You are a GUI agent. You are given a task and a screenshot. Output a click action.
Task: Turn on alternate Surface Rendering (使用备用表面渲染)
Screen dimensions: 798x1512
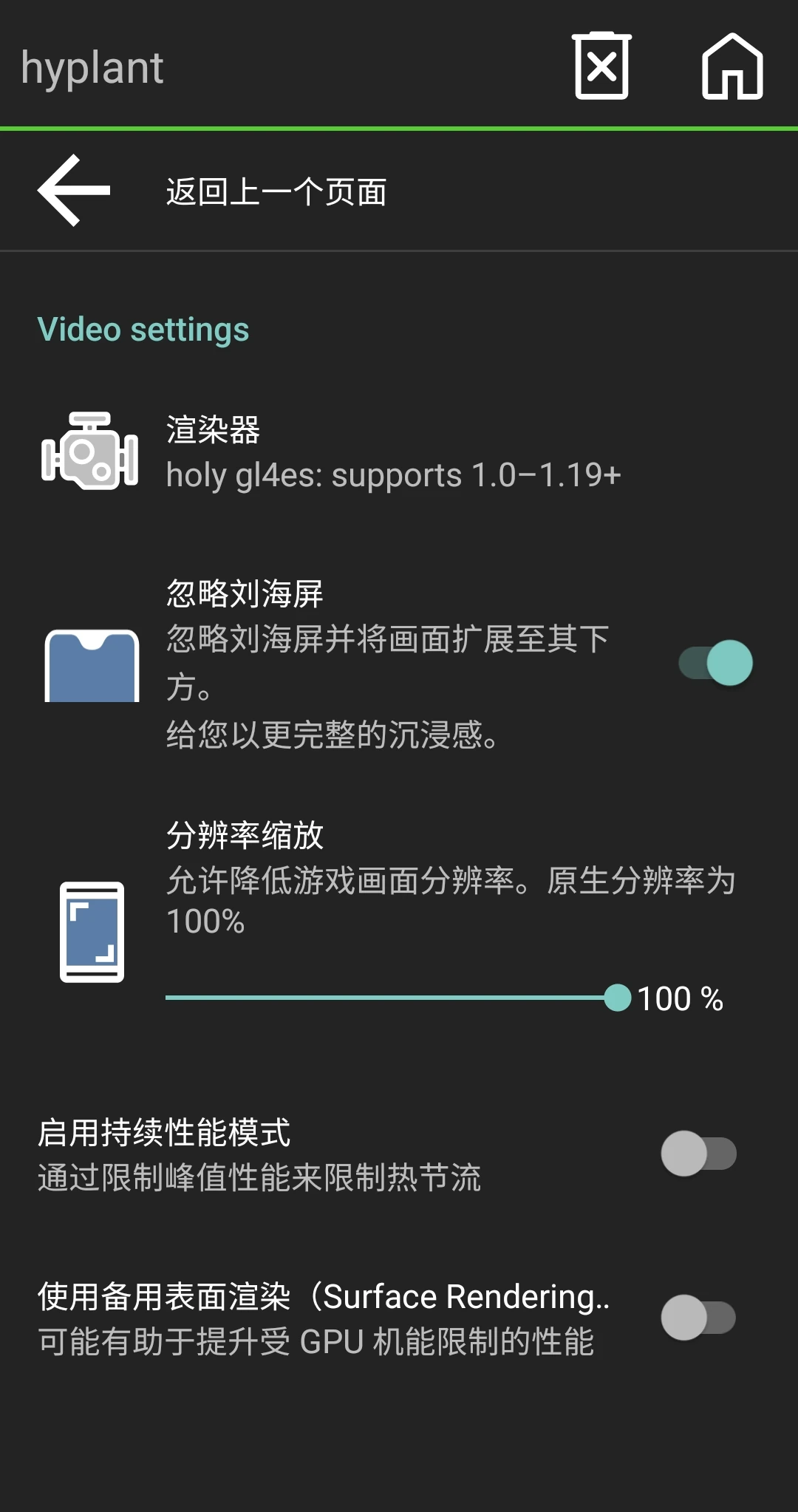tap(698, 1318)
